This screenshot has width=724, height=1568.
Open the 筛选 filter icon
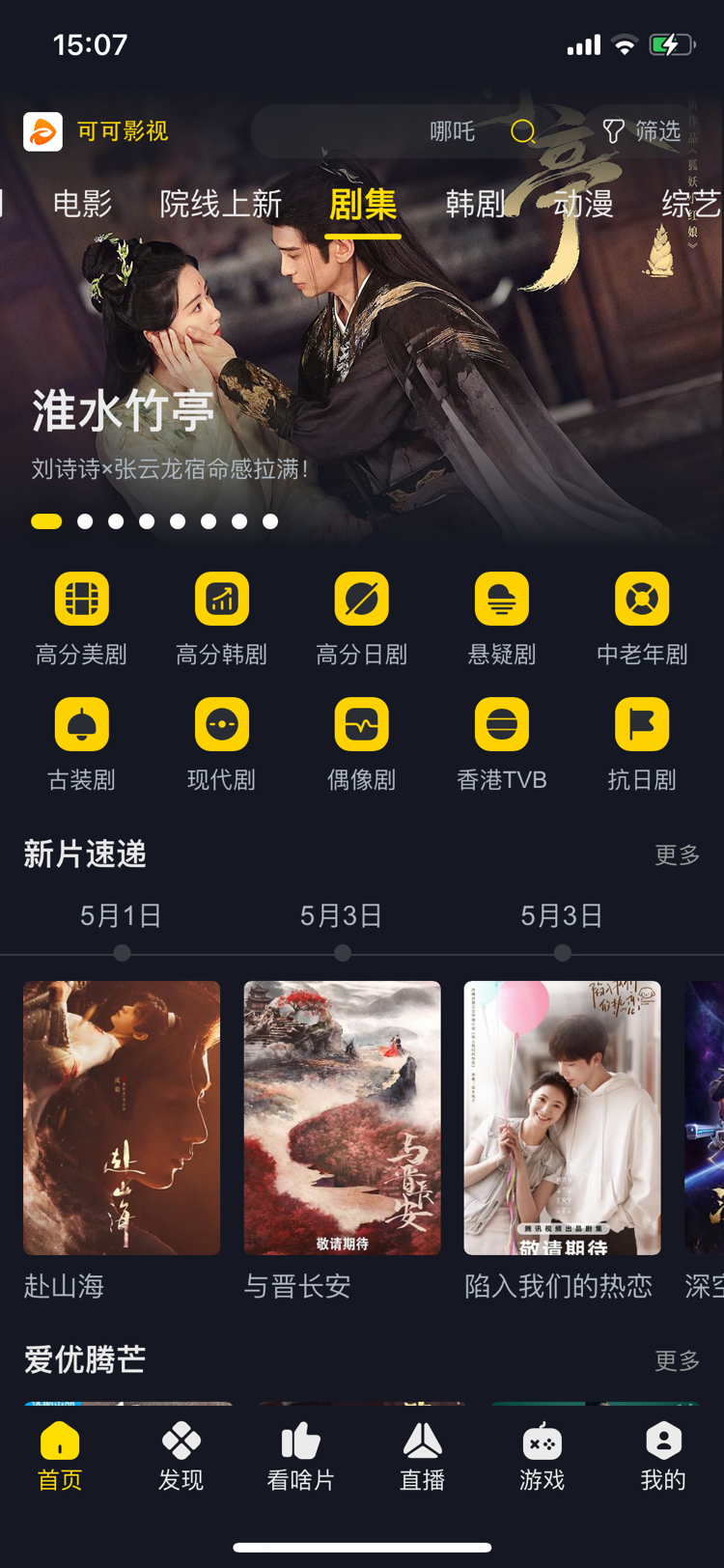click(x=653, y=132)
